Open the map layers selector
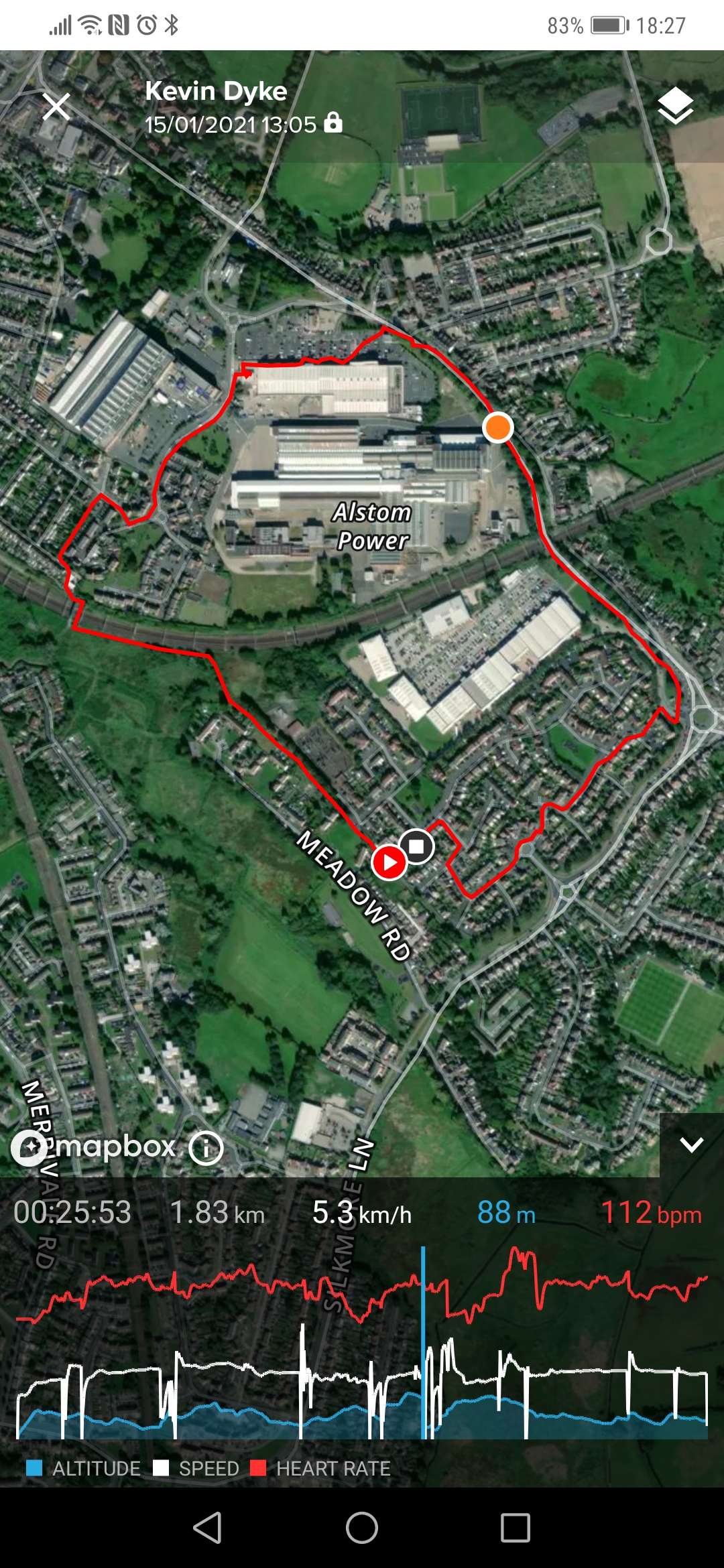Viewport: 724px width, 1568px height. coord(675,106)
